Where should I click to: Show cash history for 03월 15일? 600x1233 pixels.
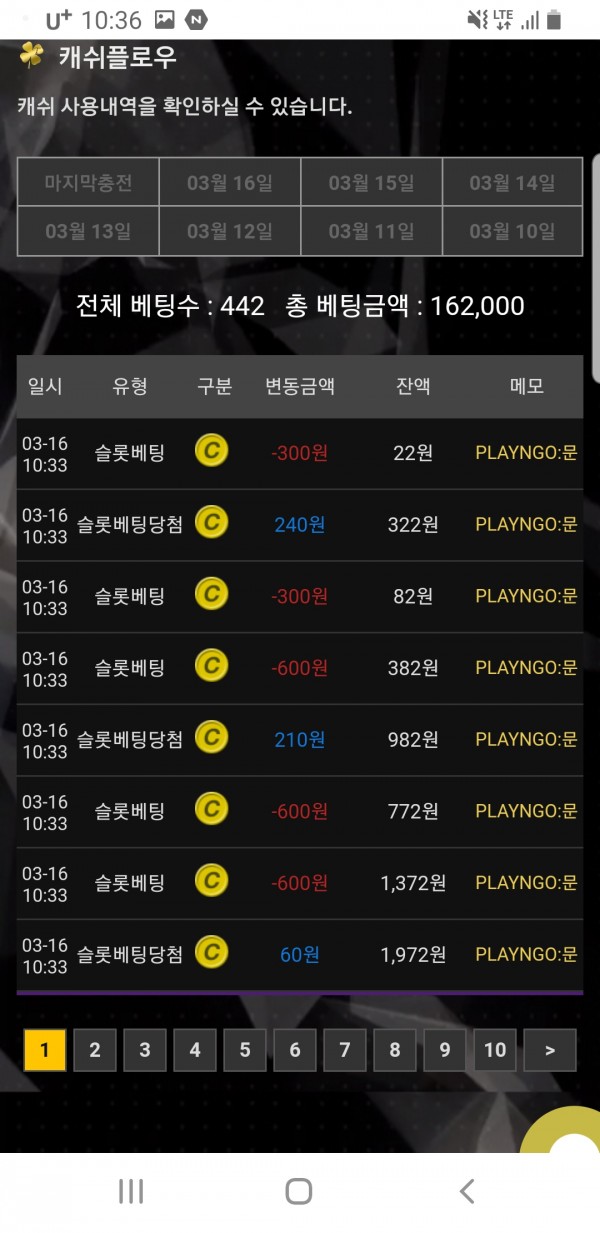pos(371,183)
